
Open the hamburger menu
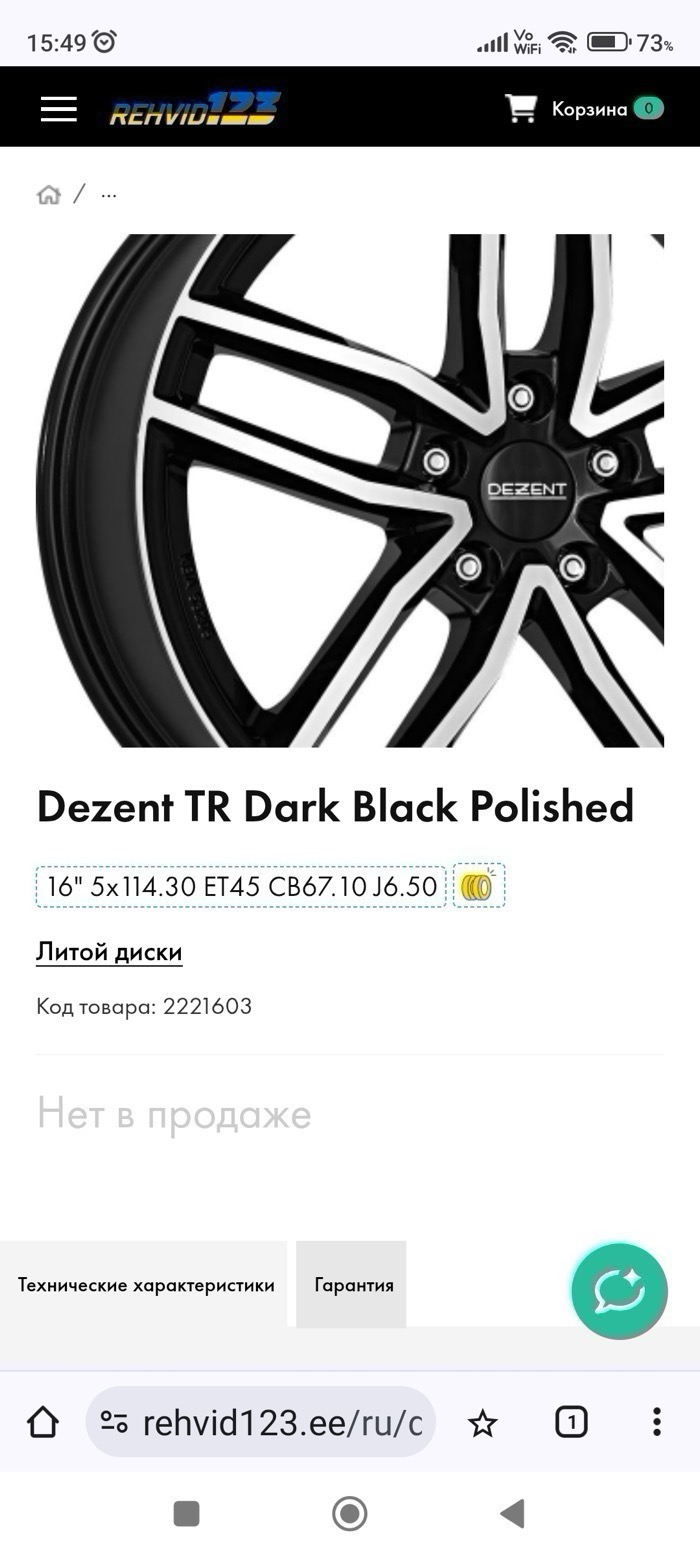point(59,109)
